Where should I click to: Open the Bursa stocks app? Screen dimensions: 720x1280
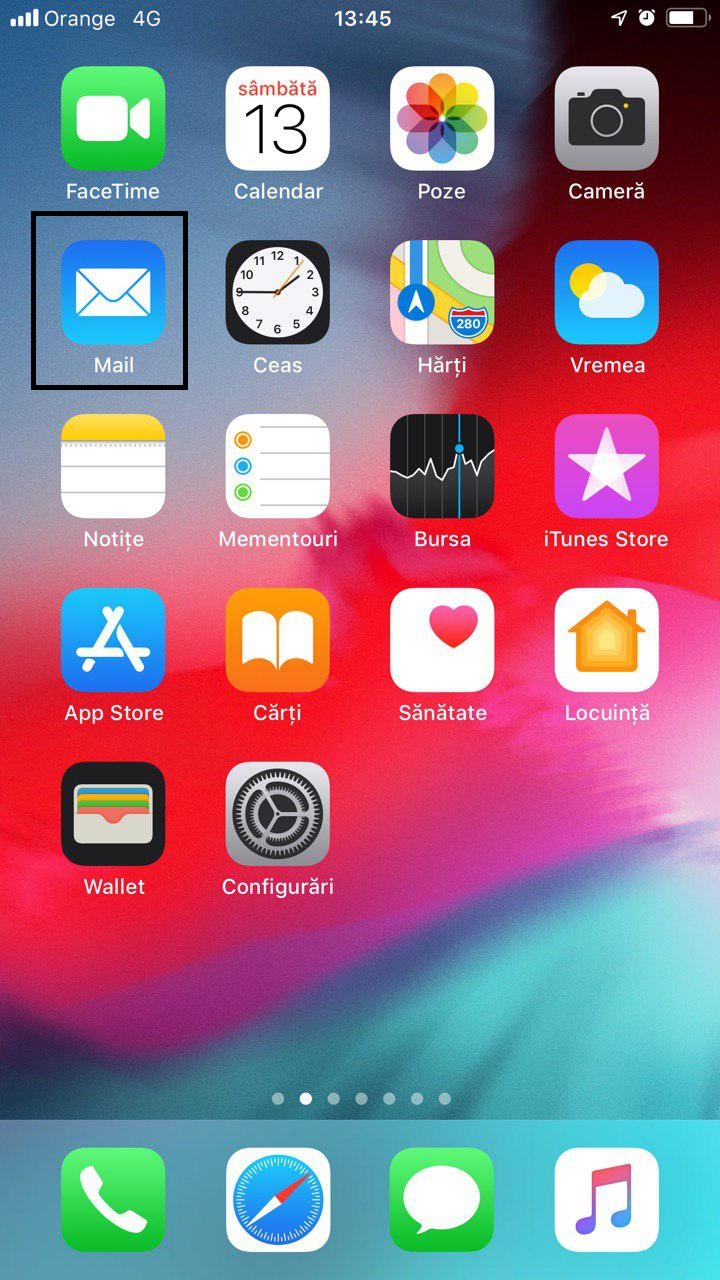(x=442, y=466)
